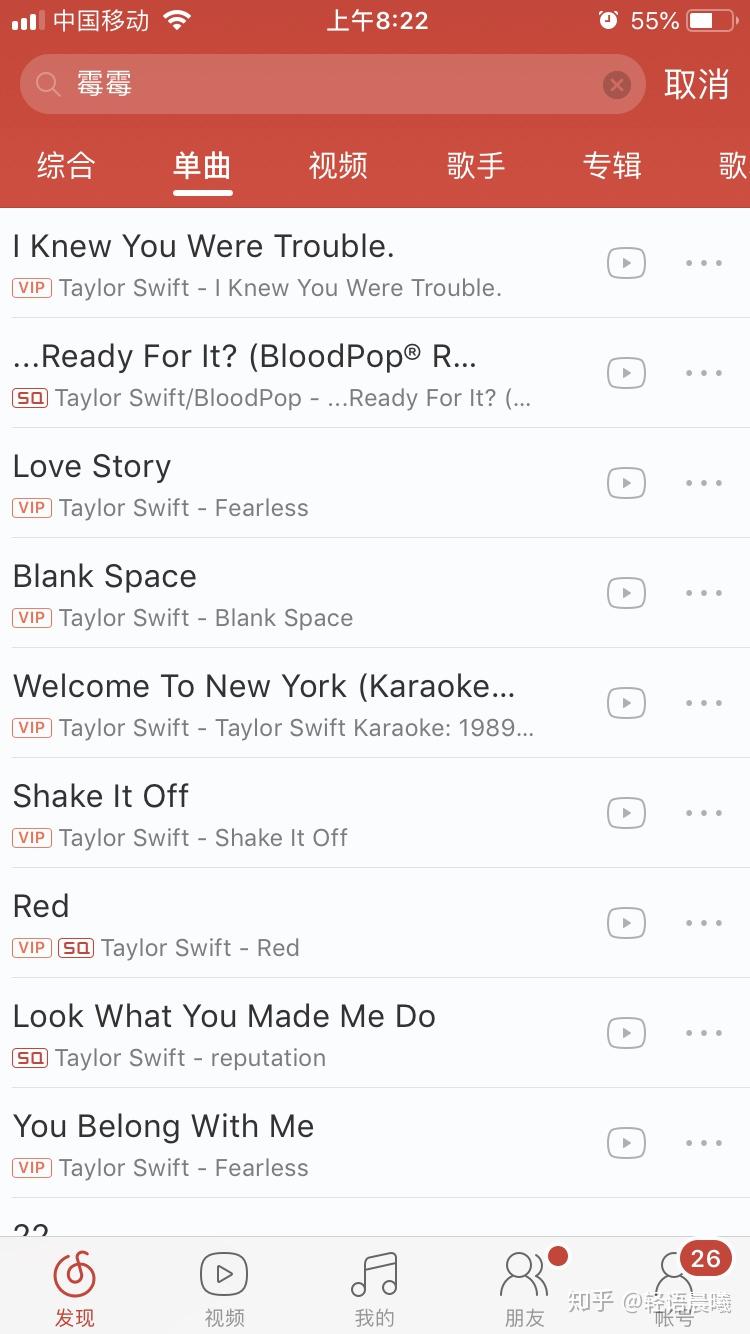
Task: Open more options for Red
Action: point(703,923)
